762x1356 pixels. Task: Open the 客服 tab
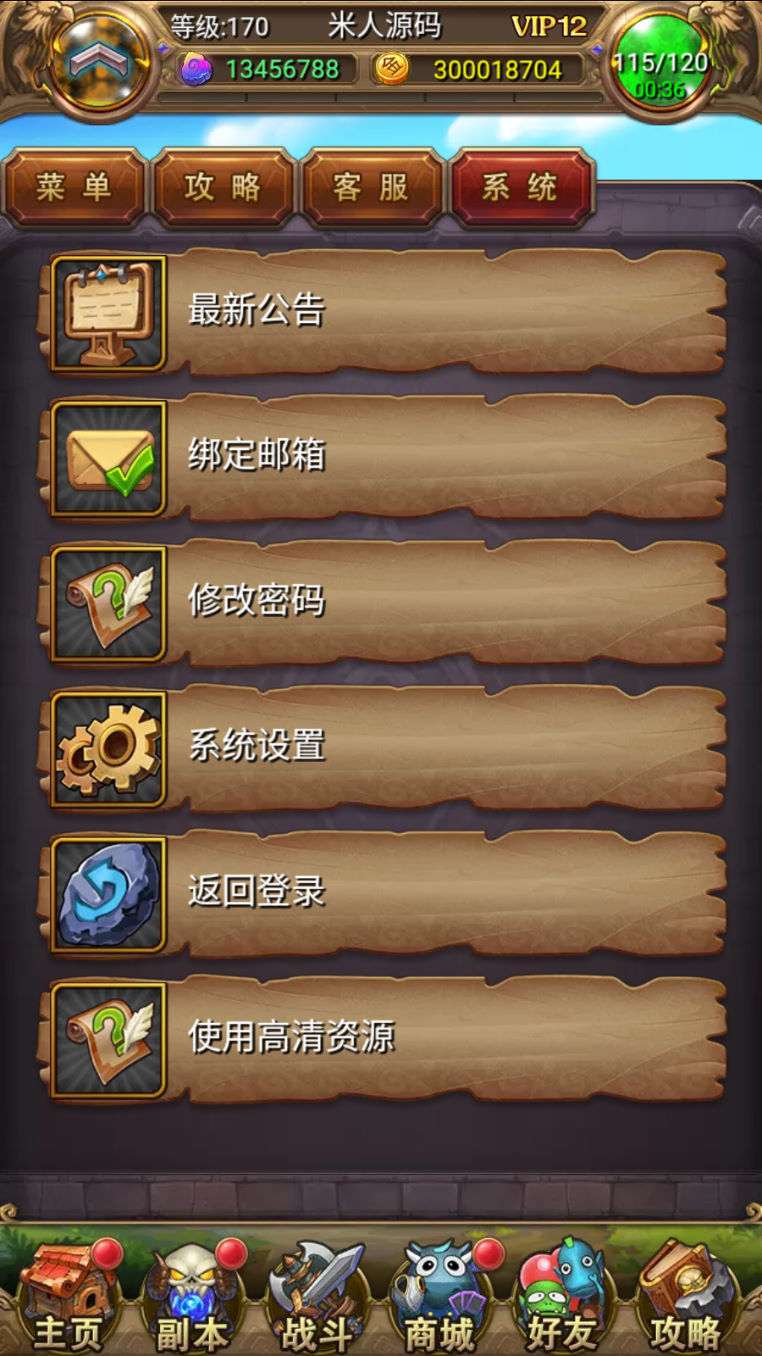point(371,188)
